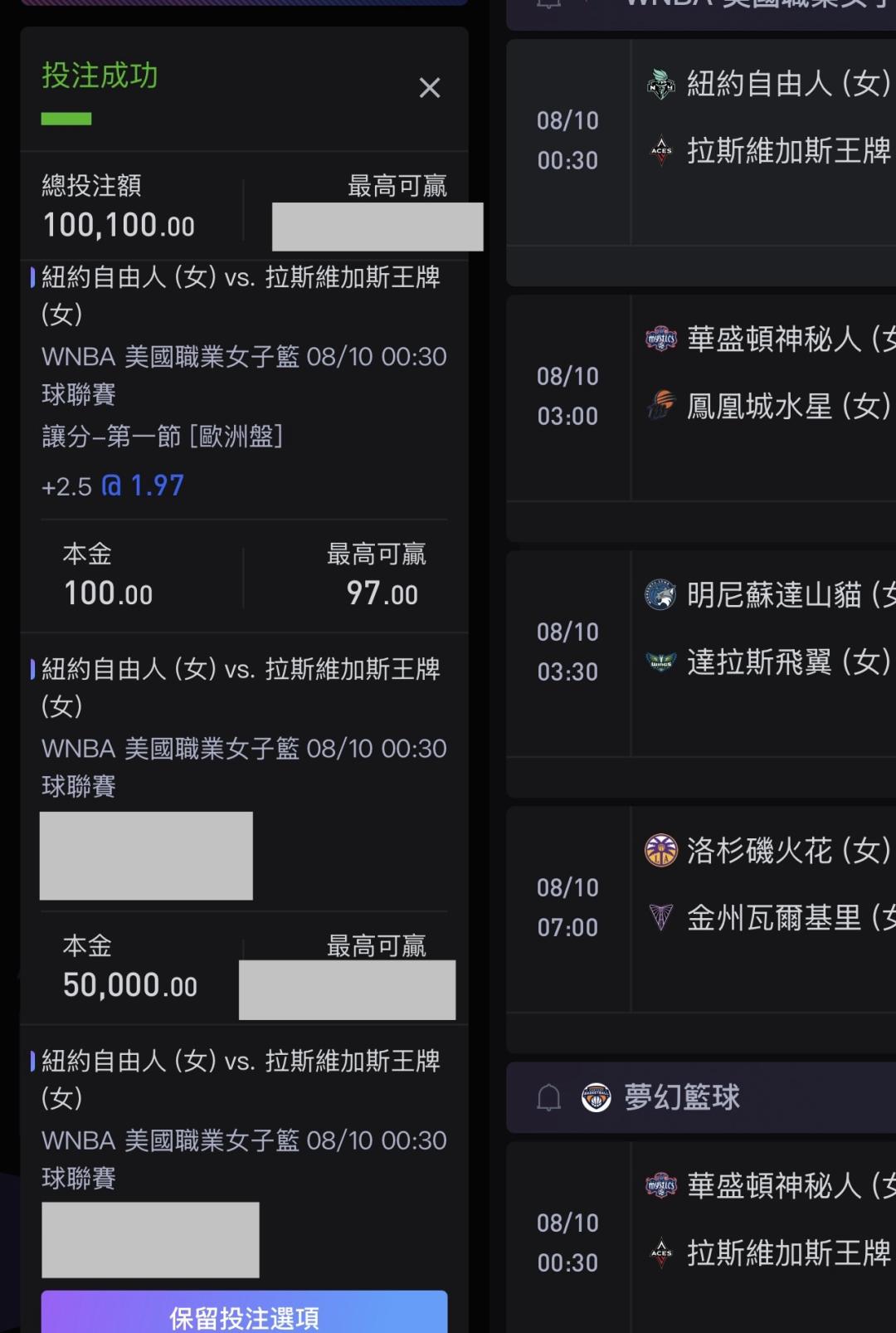
Task: Open the 明尼蘇達山貓 vs 達拉斯飛翼 match
Action: pos(701,653)
